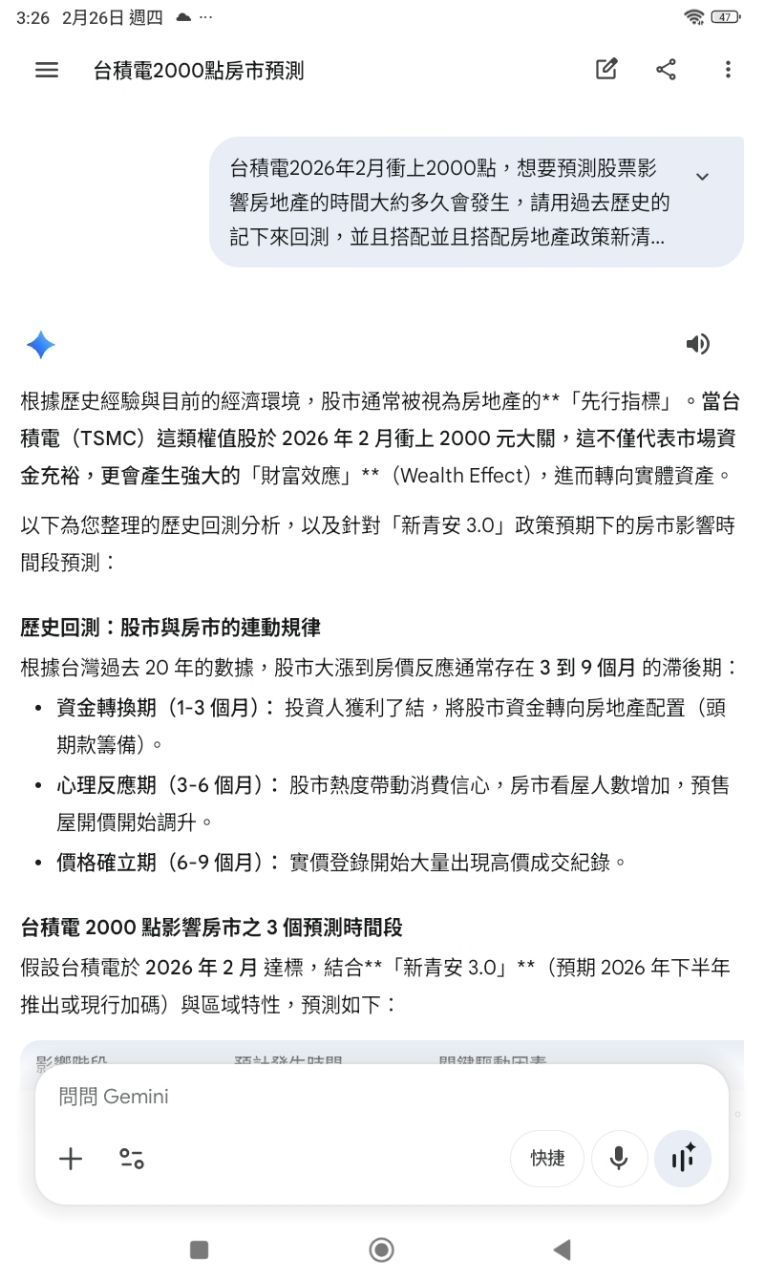Open the navigation drawer menu
The image size is (764, 1280).
click(46, 70)
